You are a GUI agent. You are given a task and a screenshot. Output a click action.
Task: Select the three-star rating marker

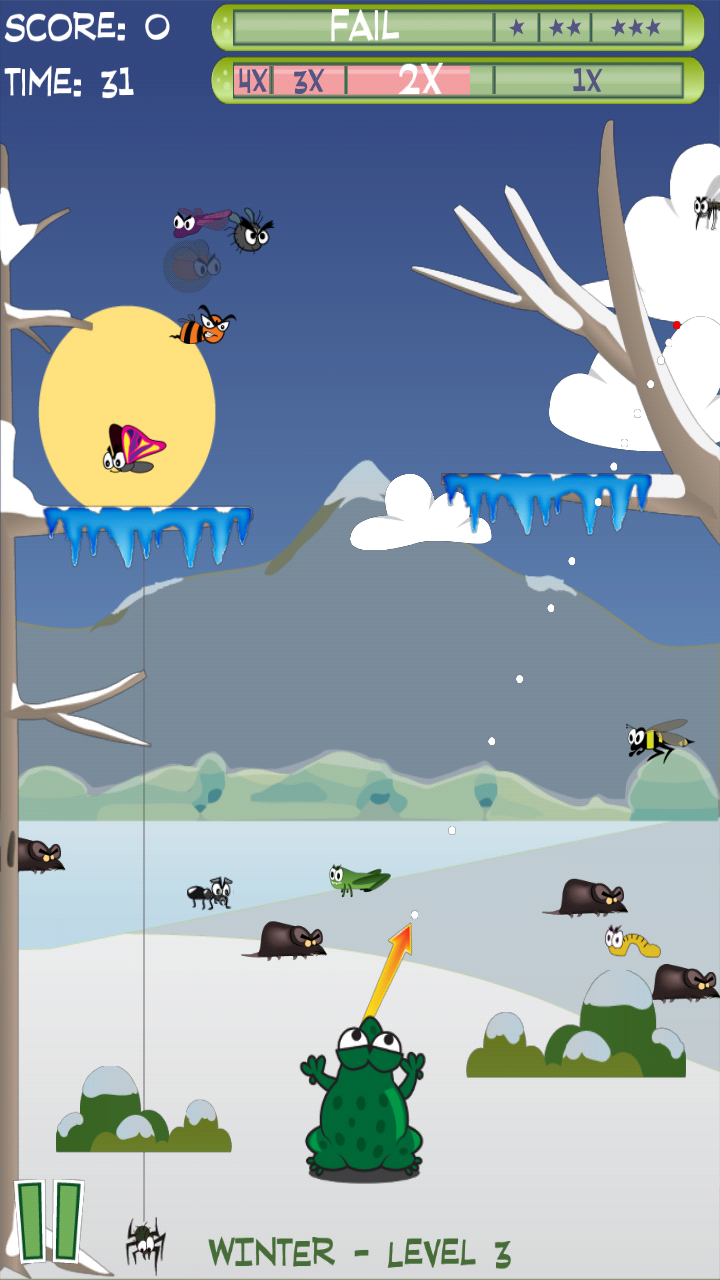click(635, 28)
